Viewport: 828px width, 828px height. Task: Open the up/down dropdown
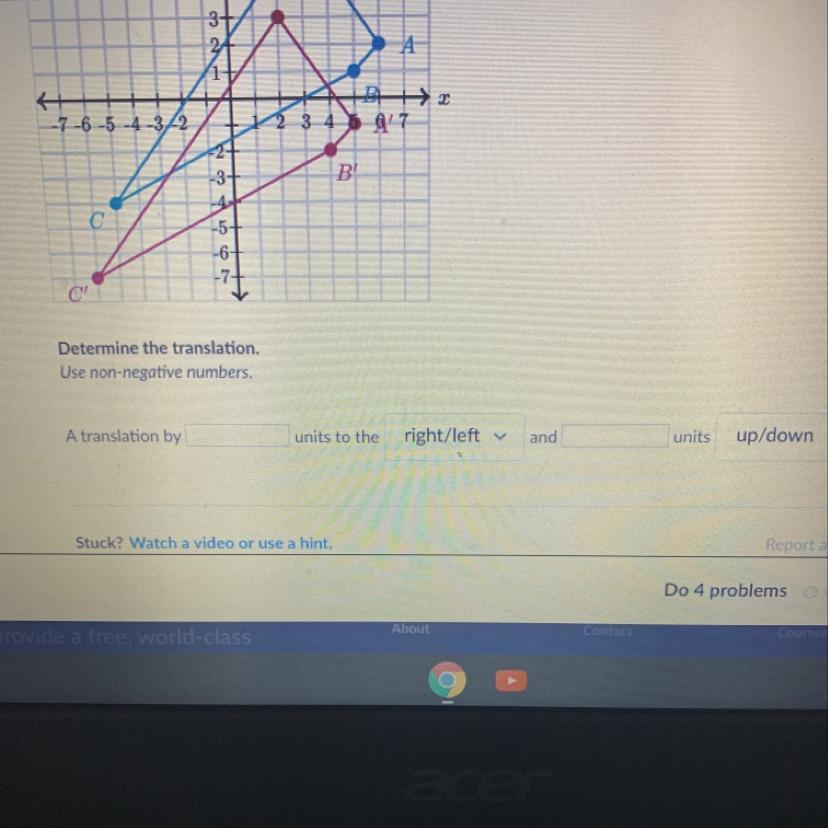(x=772, y=436)
